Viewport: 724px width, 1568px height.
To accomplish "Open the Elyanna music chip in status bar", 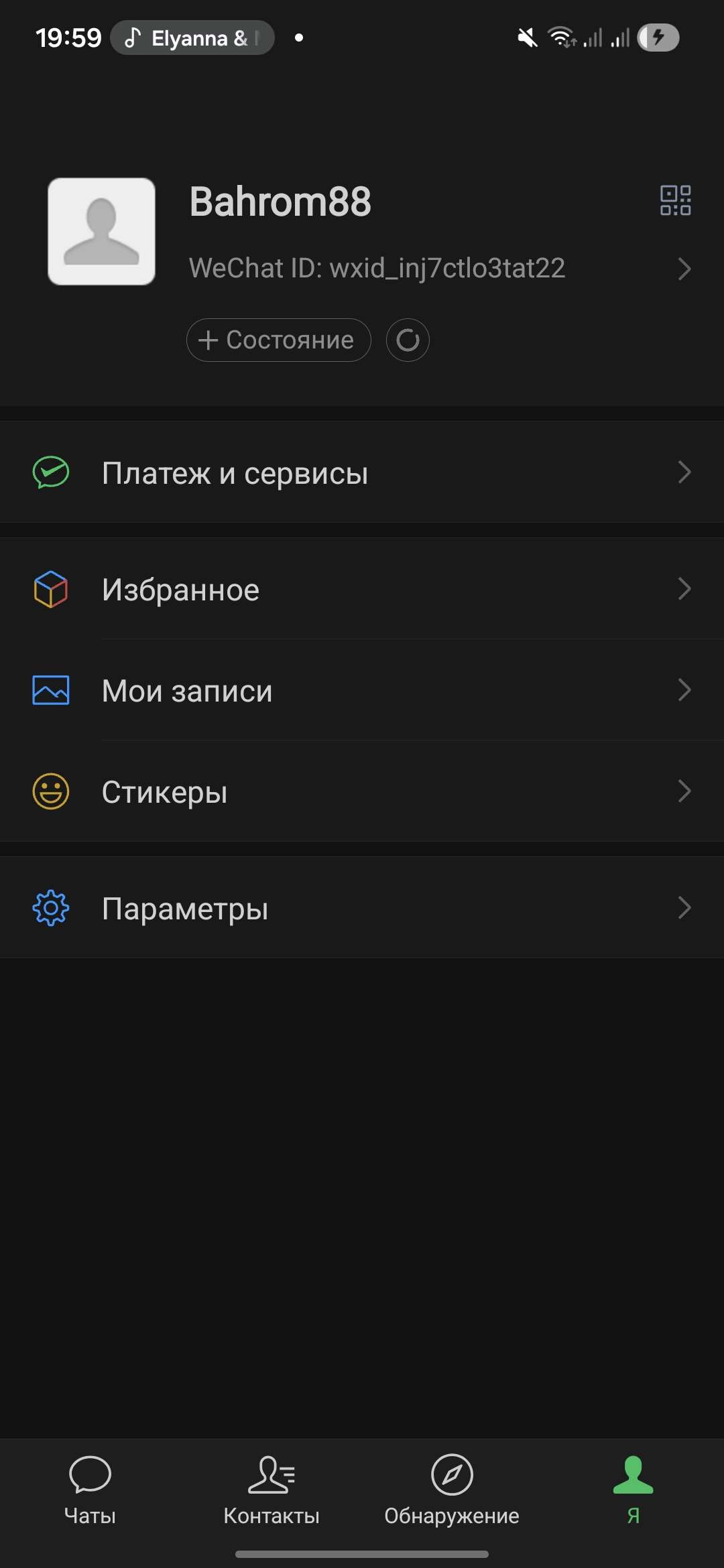I will pos(192,38).
